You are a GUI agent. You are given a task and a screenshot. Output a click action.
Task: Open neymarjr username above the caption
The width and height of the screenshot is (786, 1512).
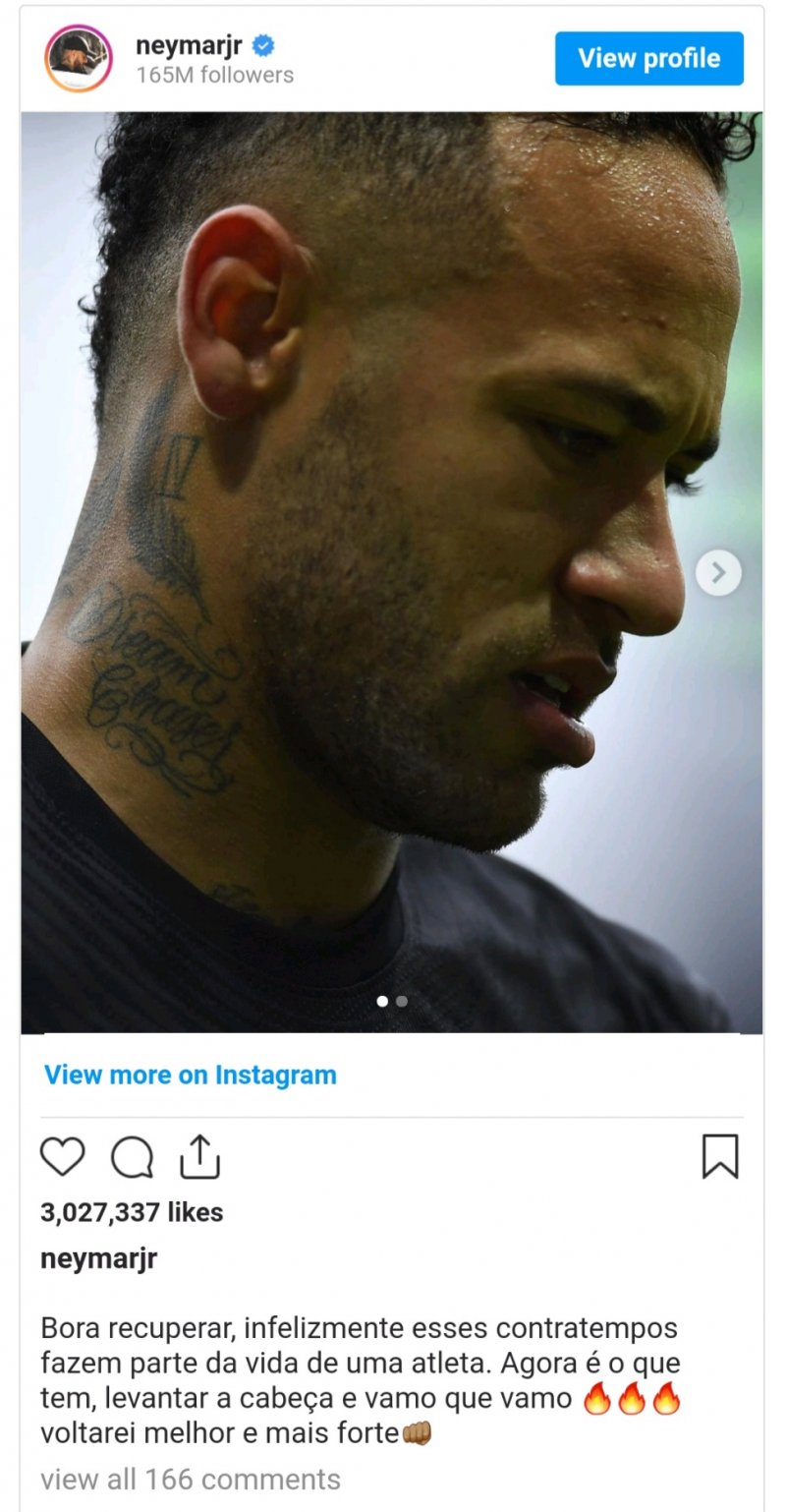(99, 1259)
